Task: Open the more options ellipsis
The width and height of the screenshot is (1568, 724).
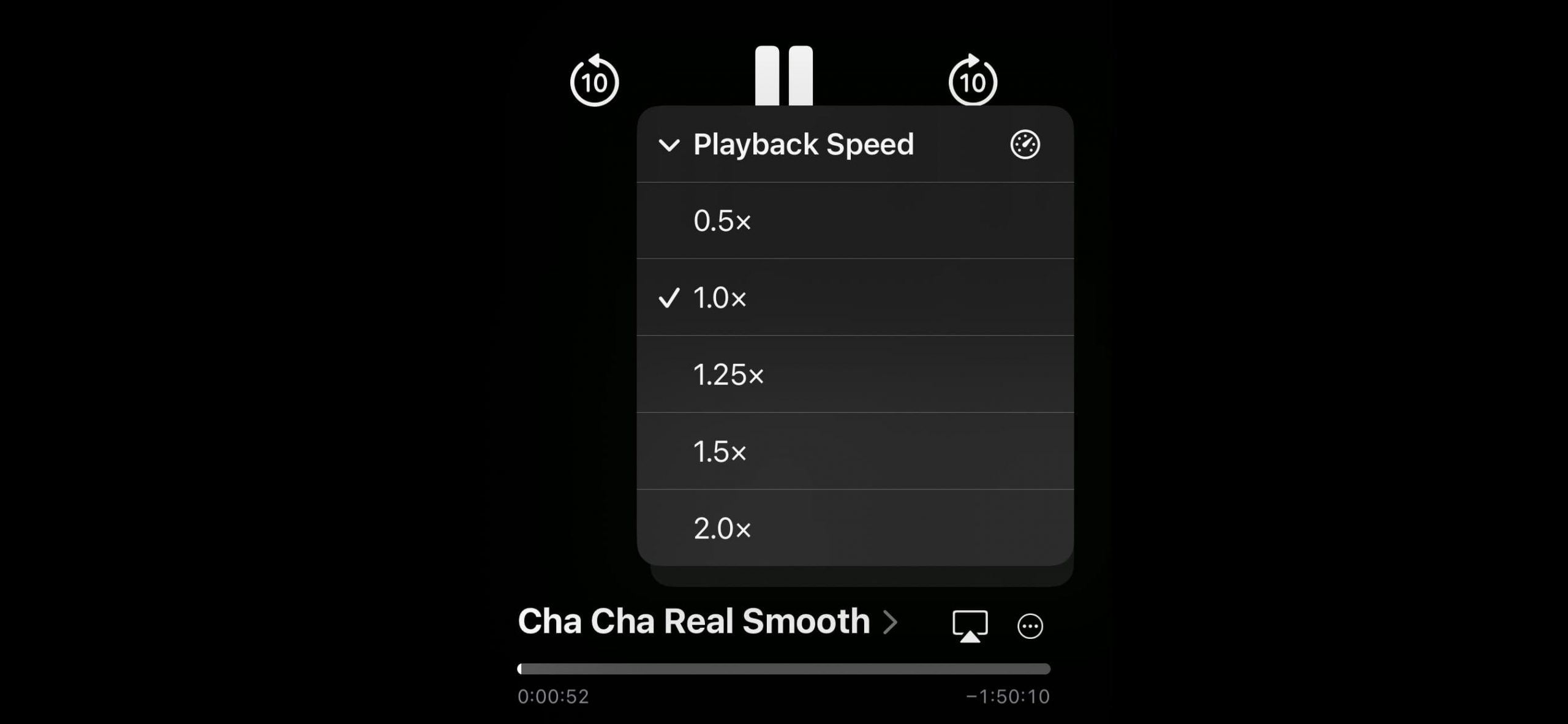Action: pyautogui.click(x=1030, y=626)
